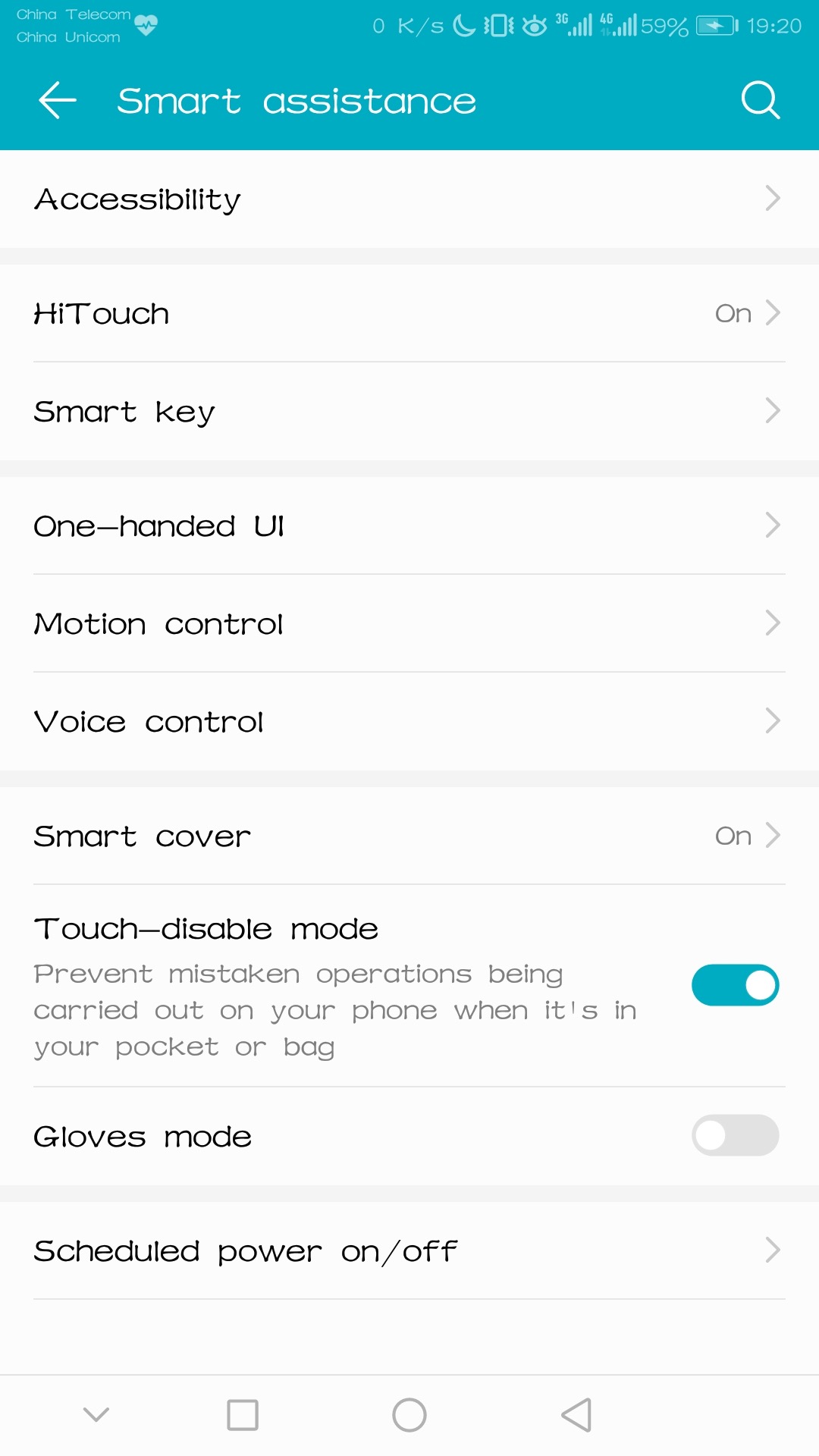The image size is (819, 1456).
Task: Tap the system home button
Action: pos(409,1415)
